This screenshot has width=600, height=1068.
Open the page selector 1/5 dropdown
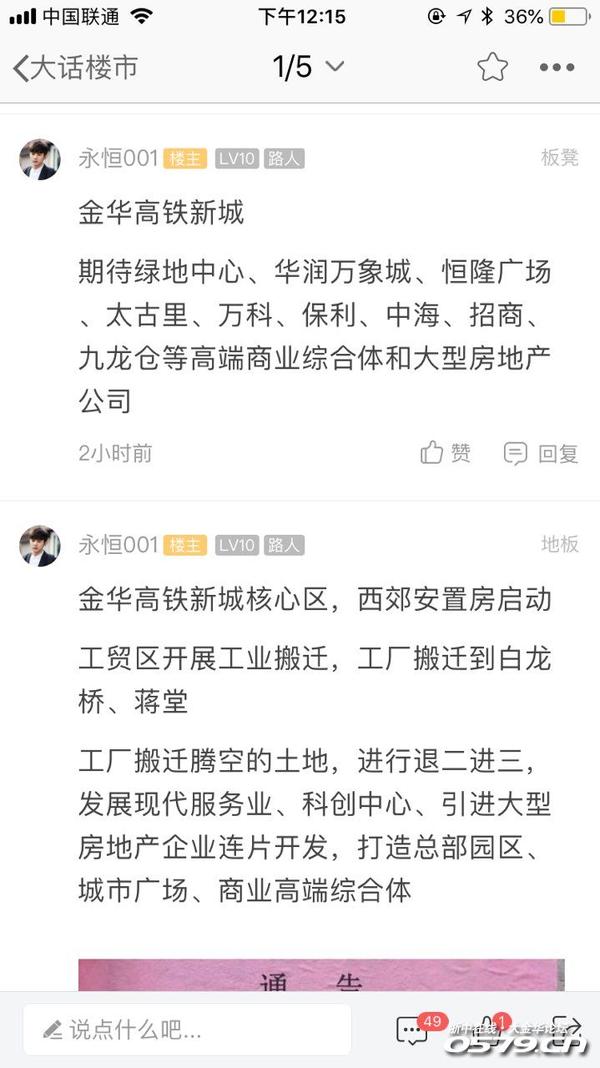[308, 67]
